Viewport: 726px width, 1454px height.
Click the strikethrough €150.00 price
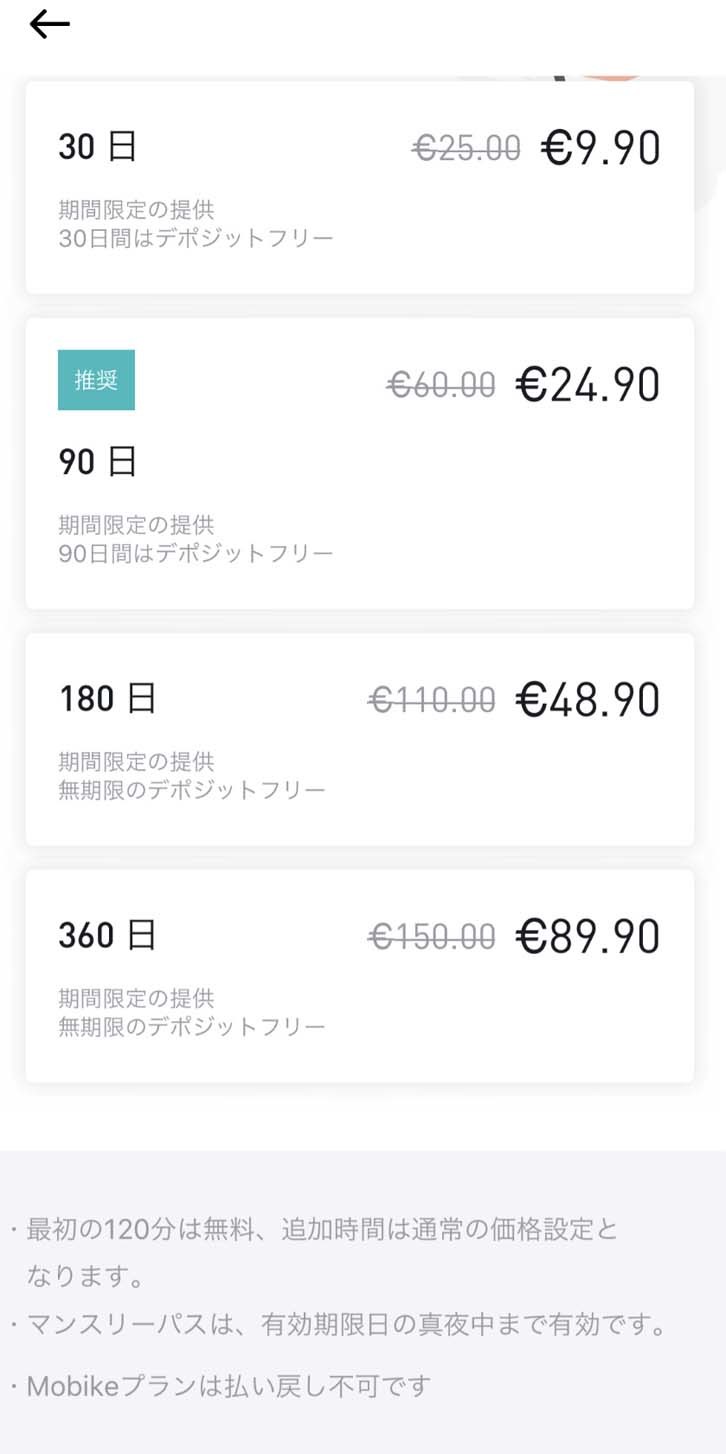pyautogui.click(x=434, y=935)
